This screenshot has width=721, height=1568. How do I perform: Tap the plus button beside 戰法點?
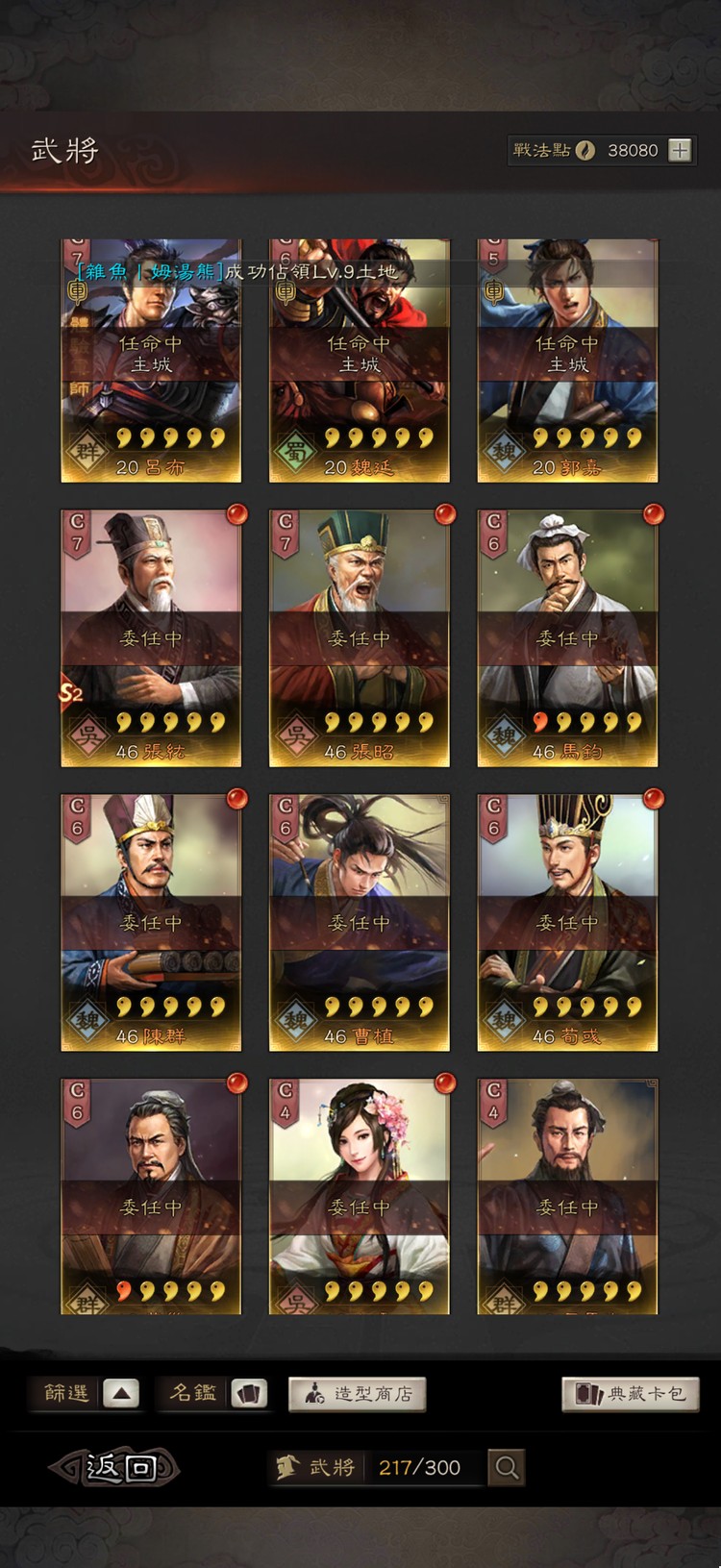[x=680, y=150]
